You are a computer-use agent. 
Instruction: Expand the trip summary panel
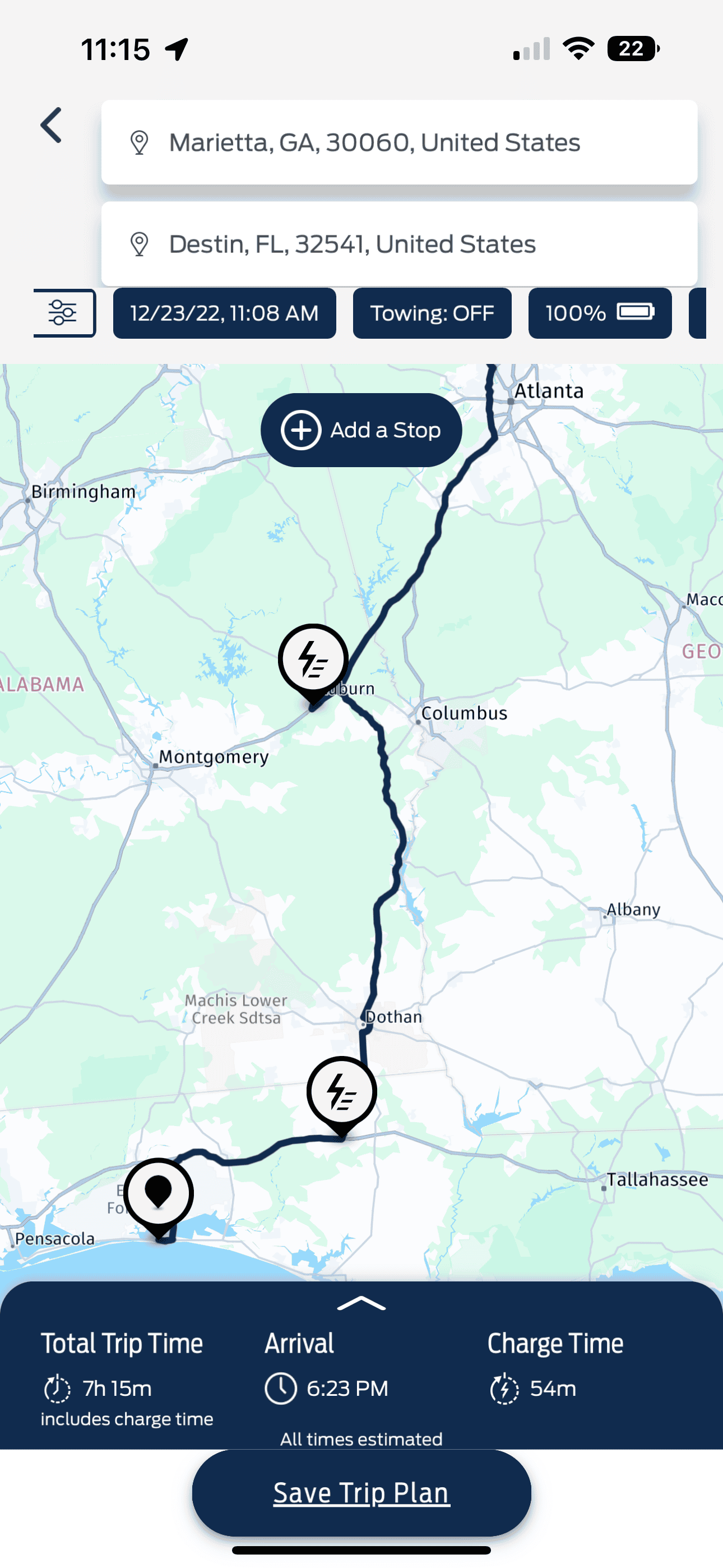coord(361,1303)
